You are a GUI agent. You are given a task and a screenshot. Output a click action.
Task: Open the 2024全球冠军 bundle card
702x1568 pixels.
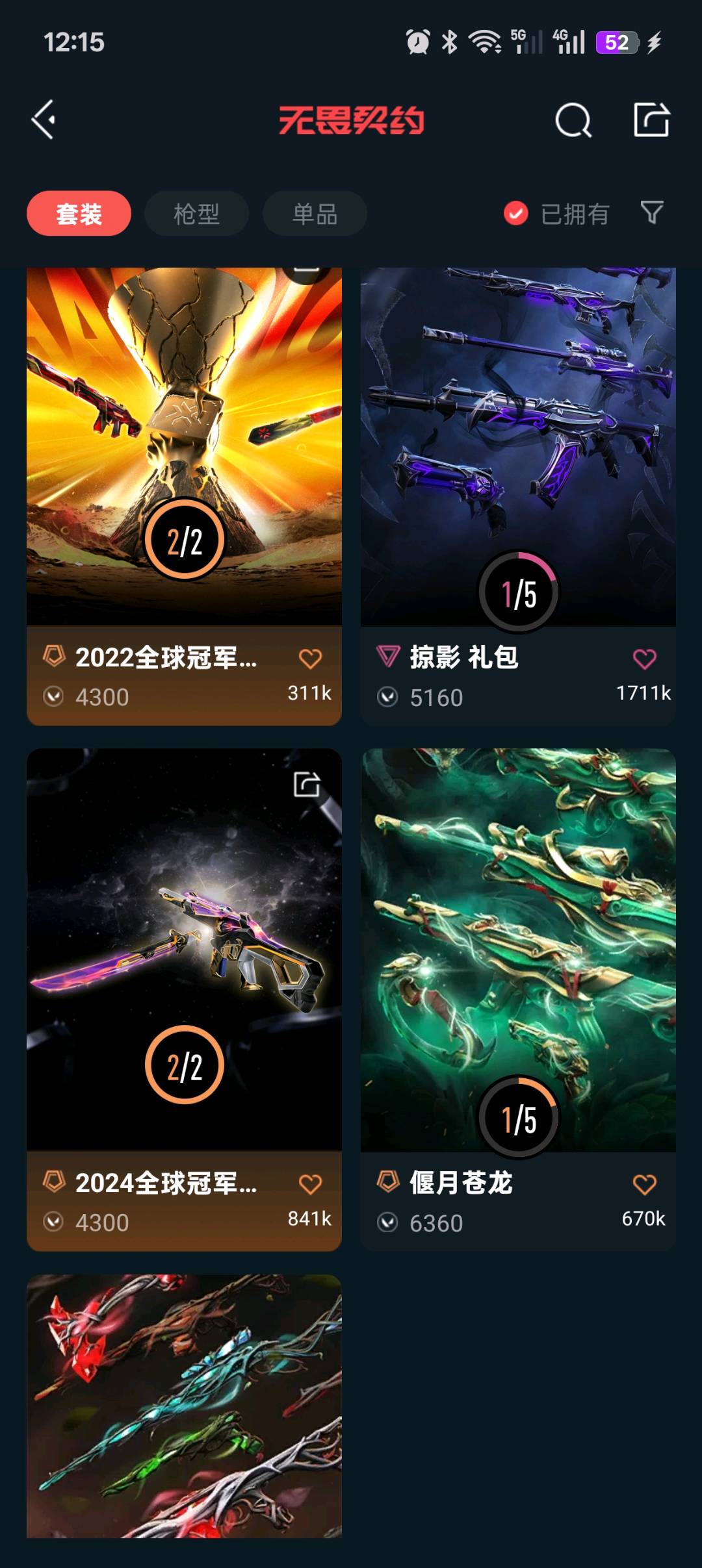click(184, 1000)
